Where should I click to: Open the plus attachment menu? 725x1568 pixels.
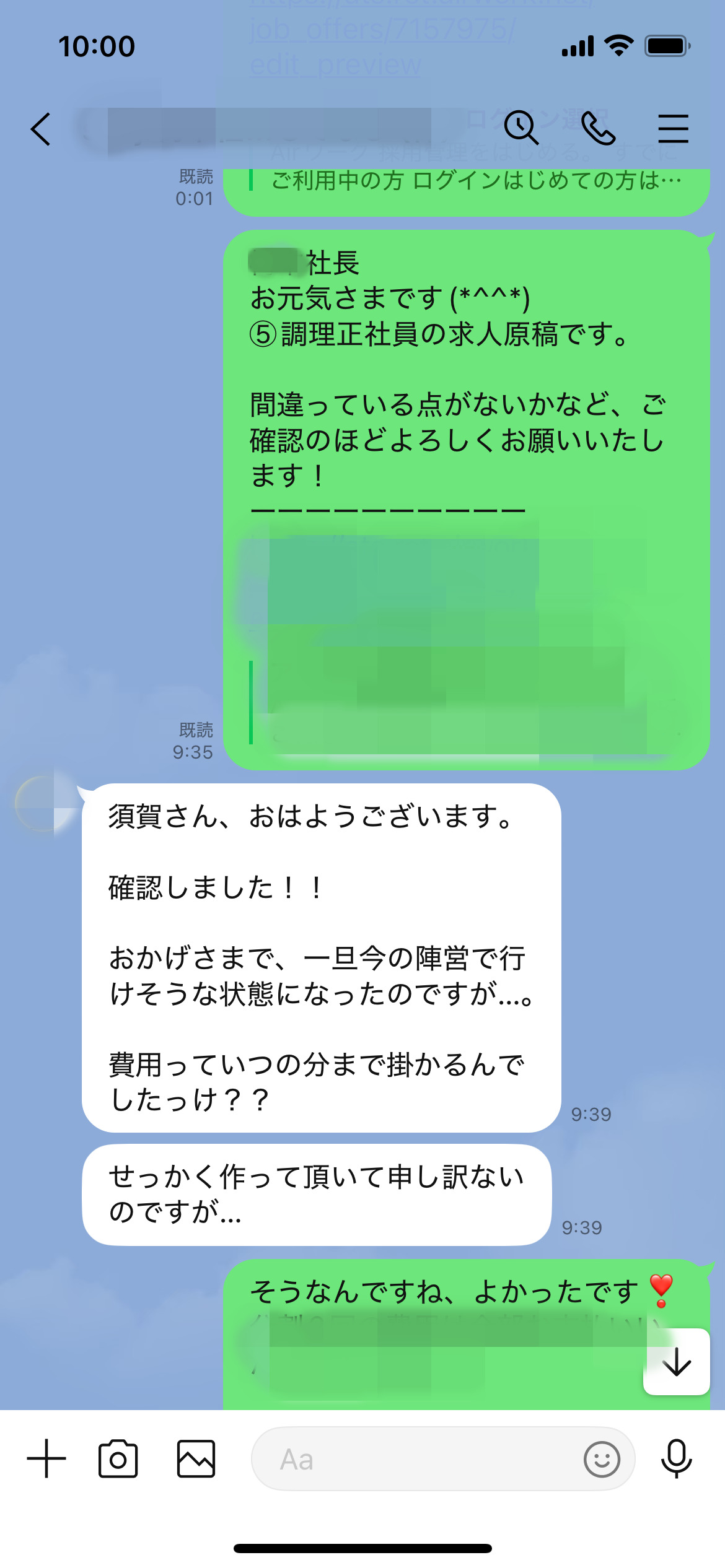46,1458
